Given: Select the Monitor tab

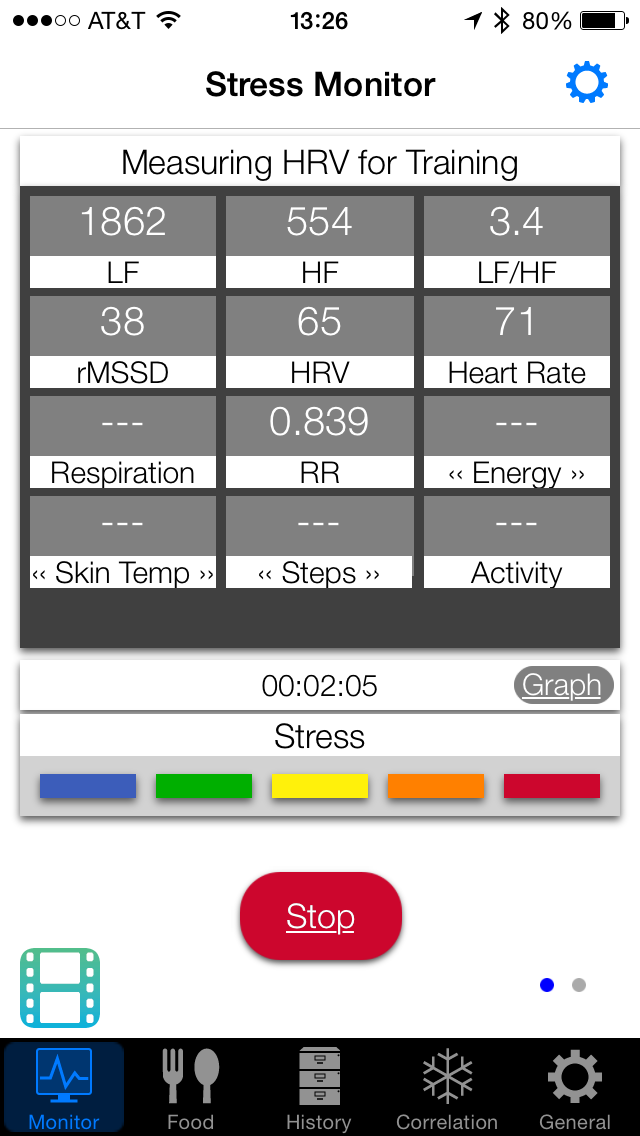Looking at the screenshot, I should 64,1089.
